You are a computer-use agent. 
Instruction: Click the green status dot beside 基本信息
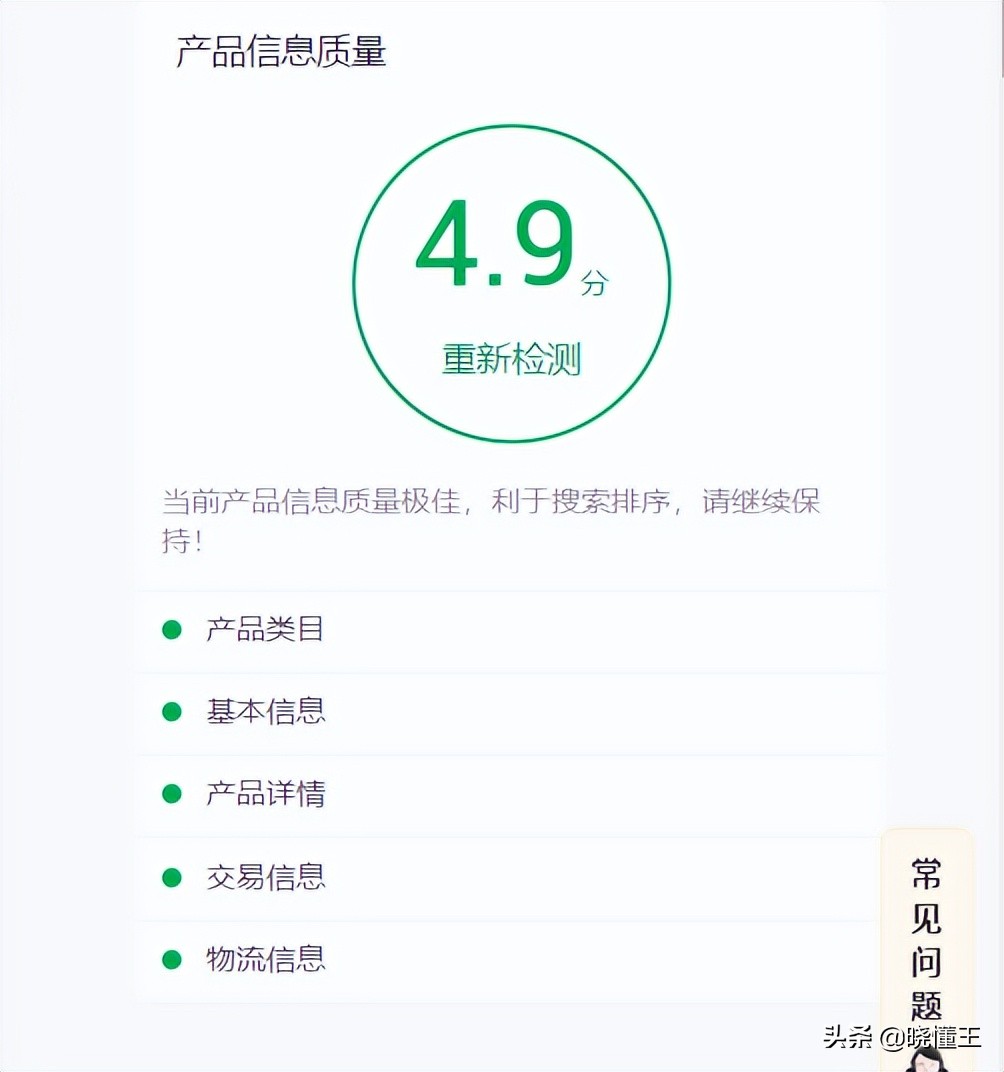[173, 712]
